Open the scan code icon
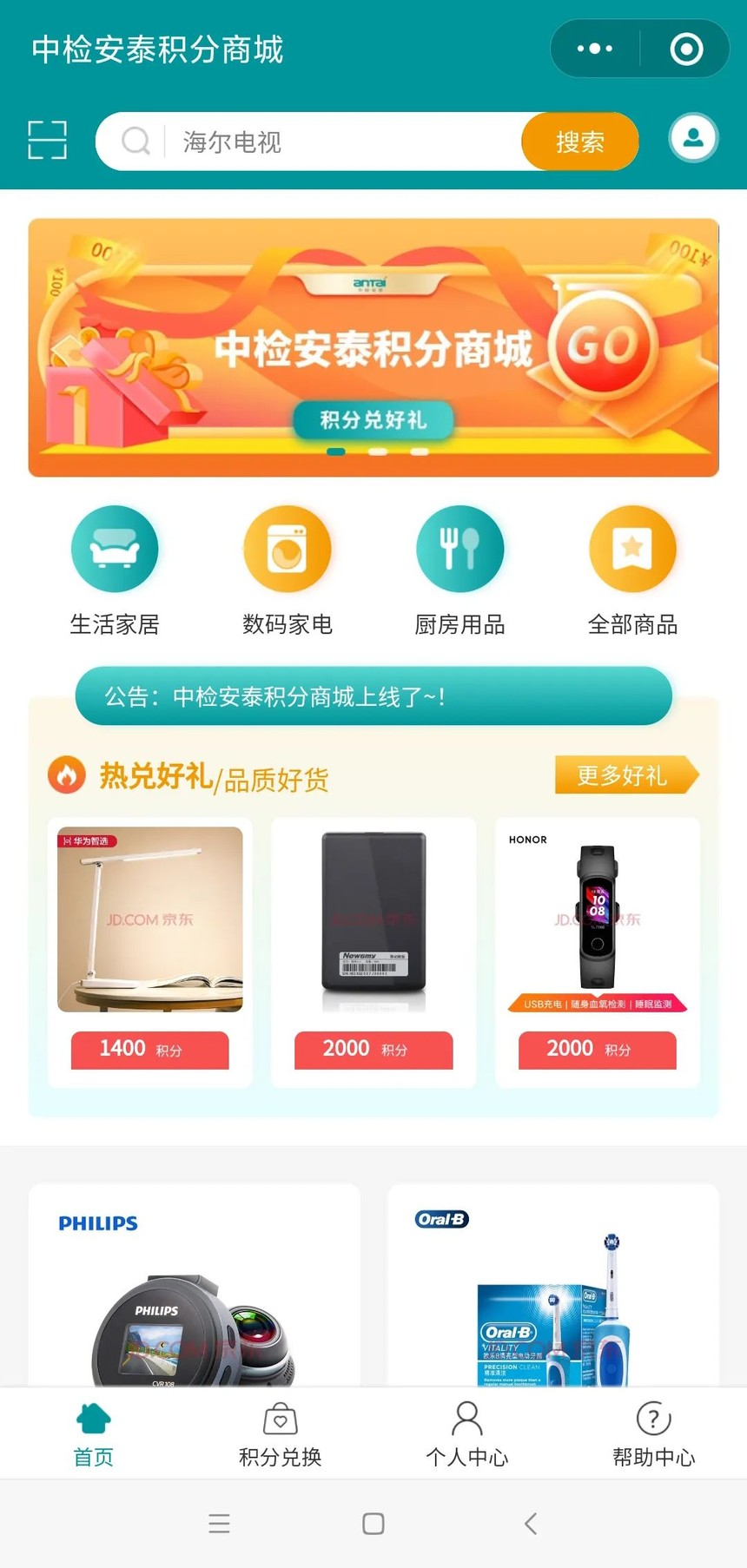 (x=47, y=140)
